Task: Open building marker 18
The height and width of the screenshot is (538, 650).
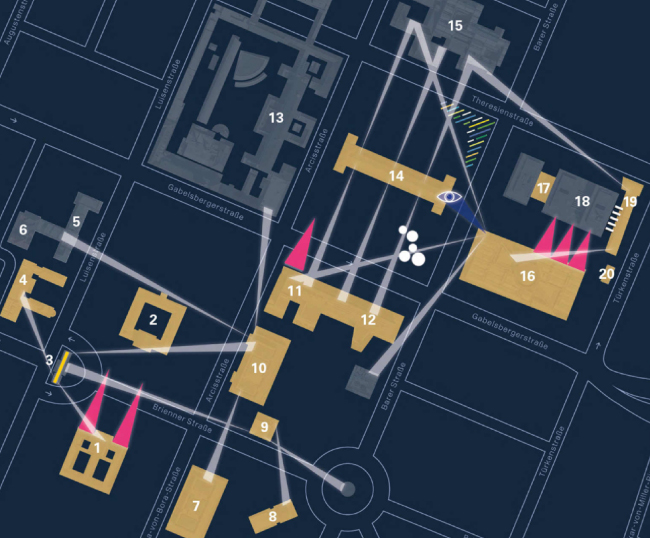Action: pyautogui.click(x=582, y=201)
